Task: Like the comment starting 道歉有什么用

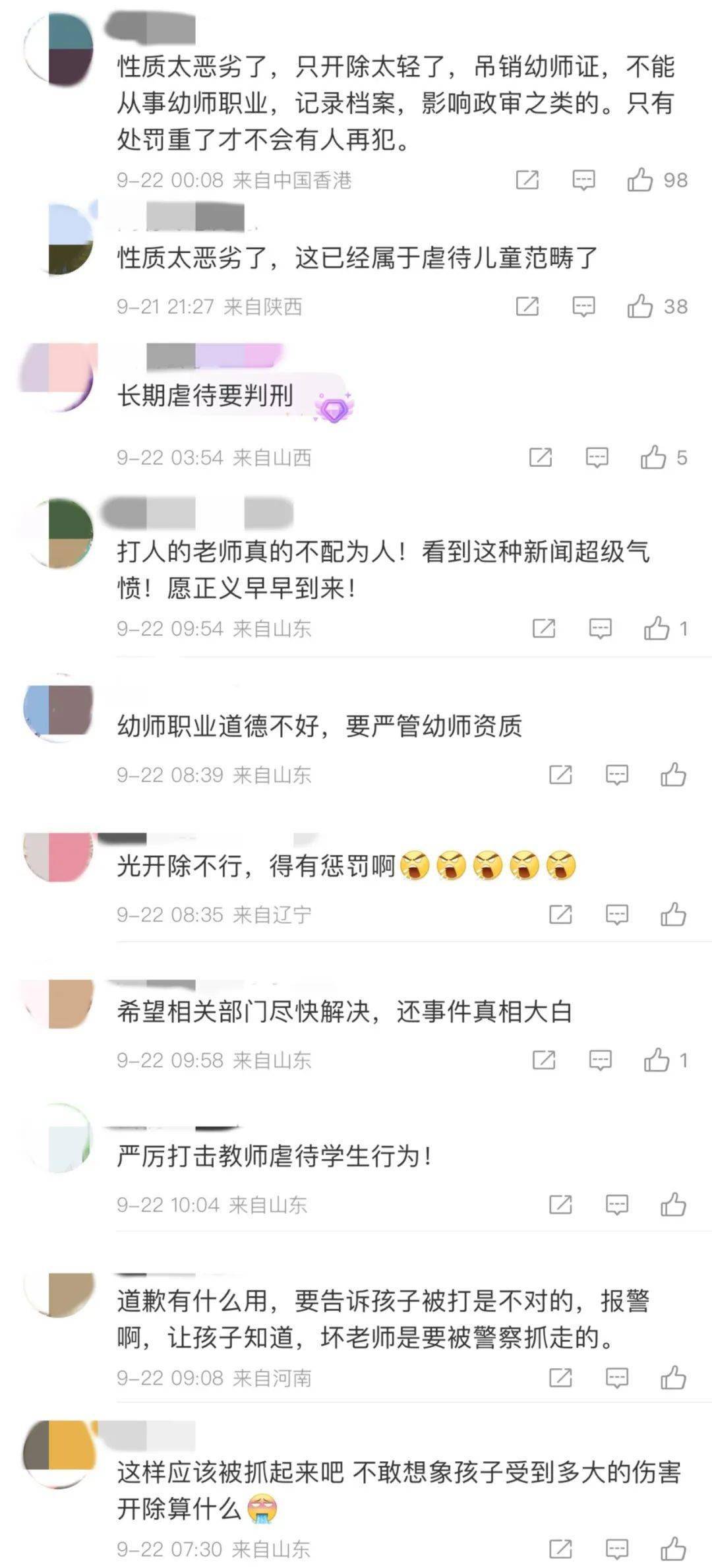Action: click(673, 1377)
